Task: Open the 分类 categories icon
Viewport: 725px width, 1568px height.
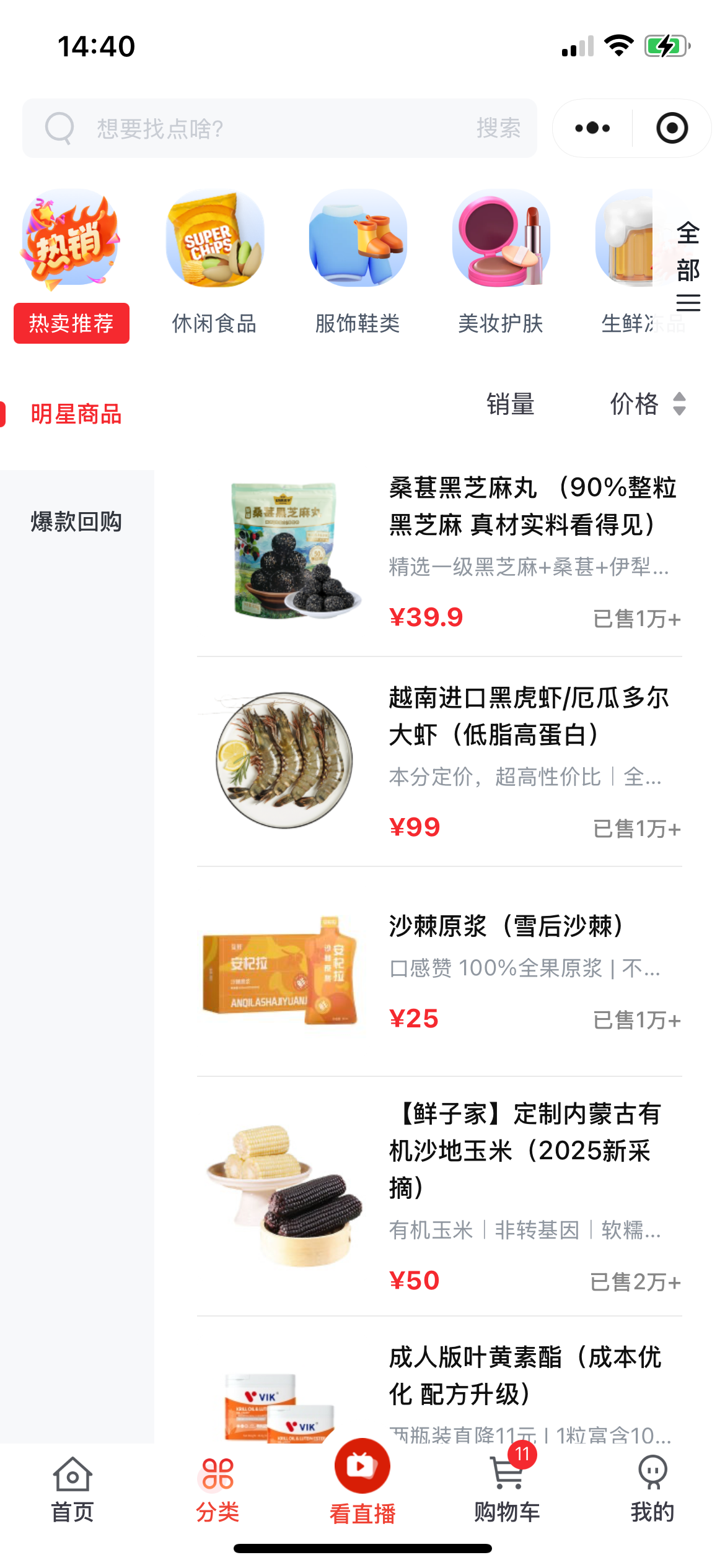Action: point(217,1486)
